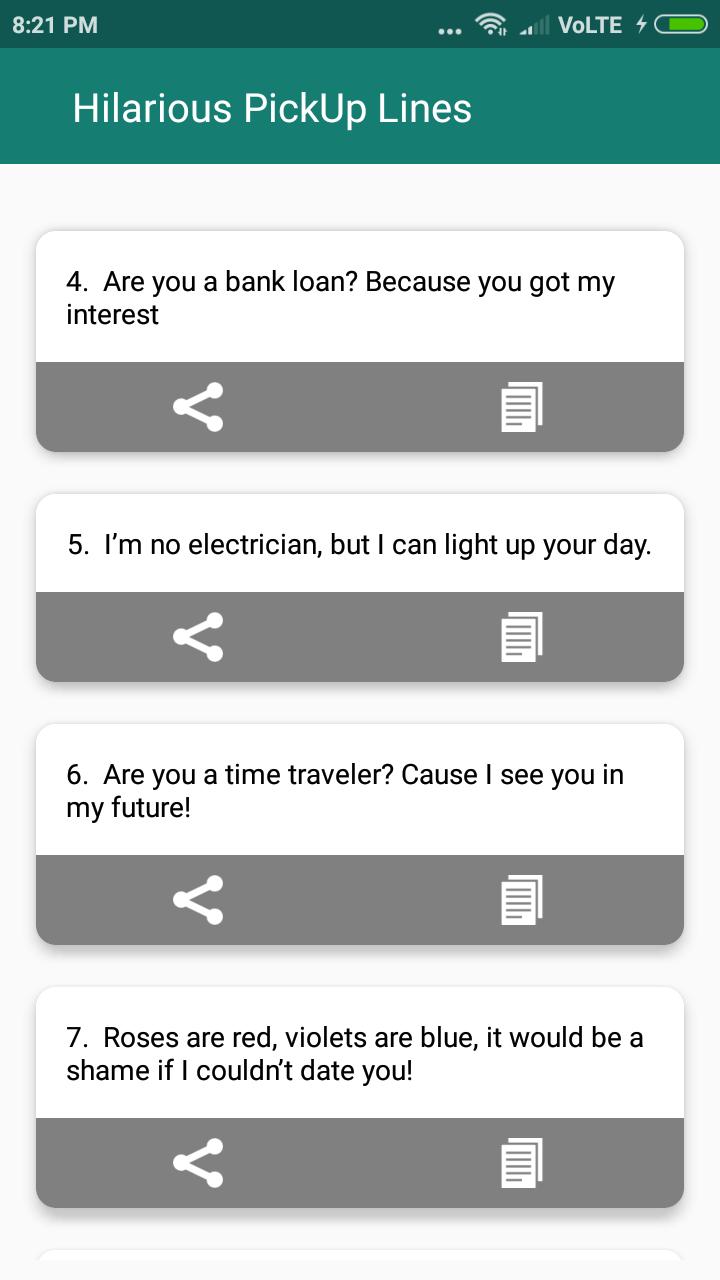
Task: Copy pickup line 5 about lighting up your day
Action: (x=522, y=637)
